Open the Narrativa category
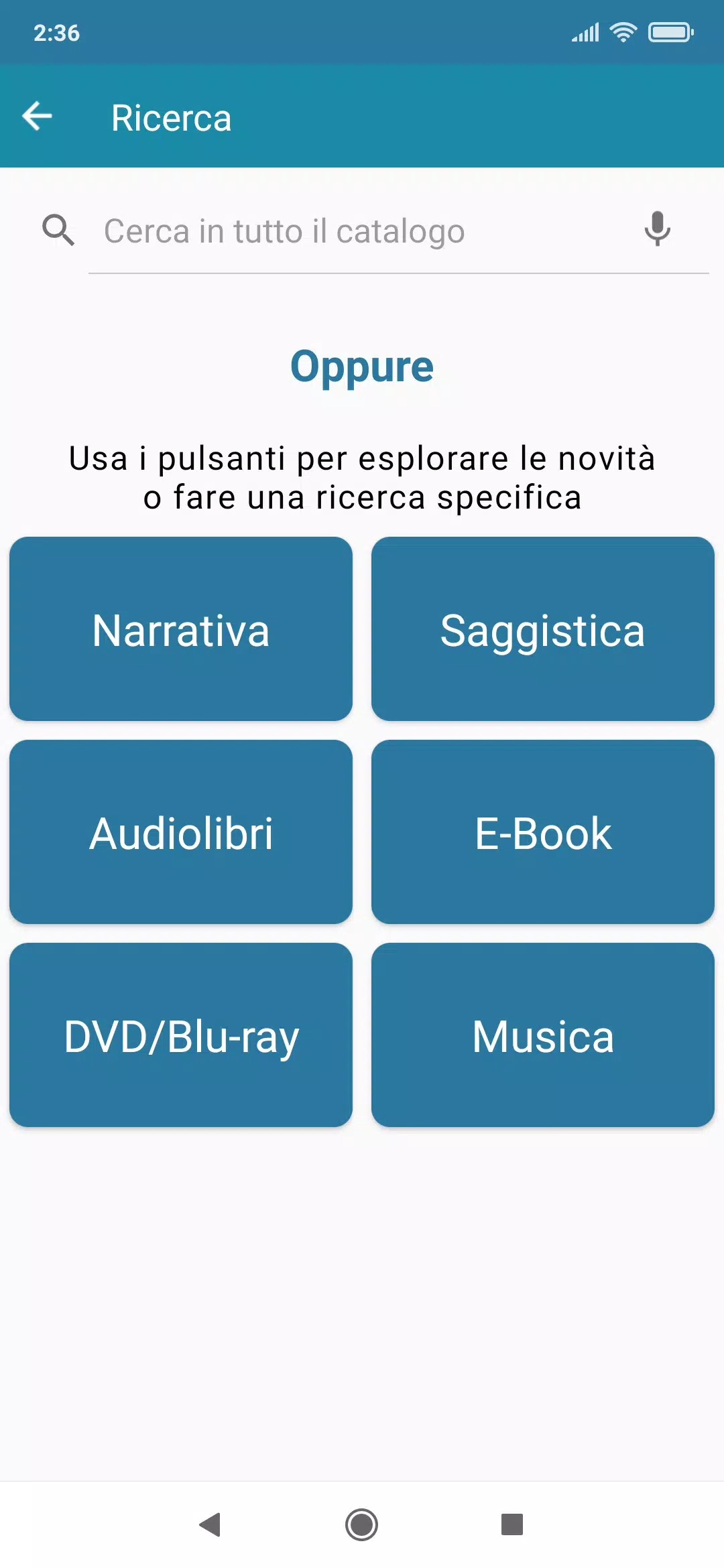Image resolution: width=724 pixels, height=1568 pixels. point(181,629)
